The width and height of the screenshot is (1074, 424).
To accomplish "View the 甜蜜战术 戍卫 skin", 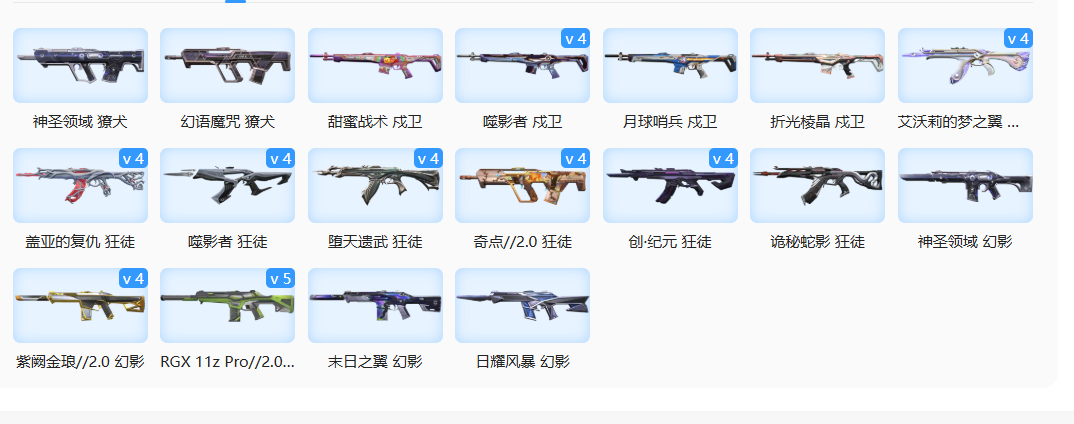I will [375, 66].
